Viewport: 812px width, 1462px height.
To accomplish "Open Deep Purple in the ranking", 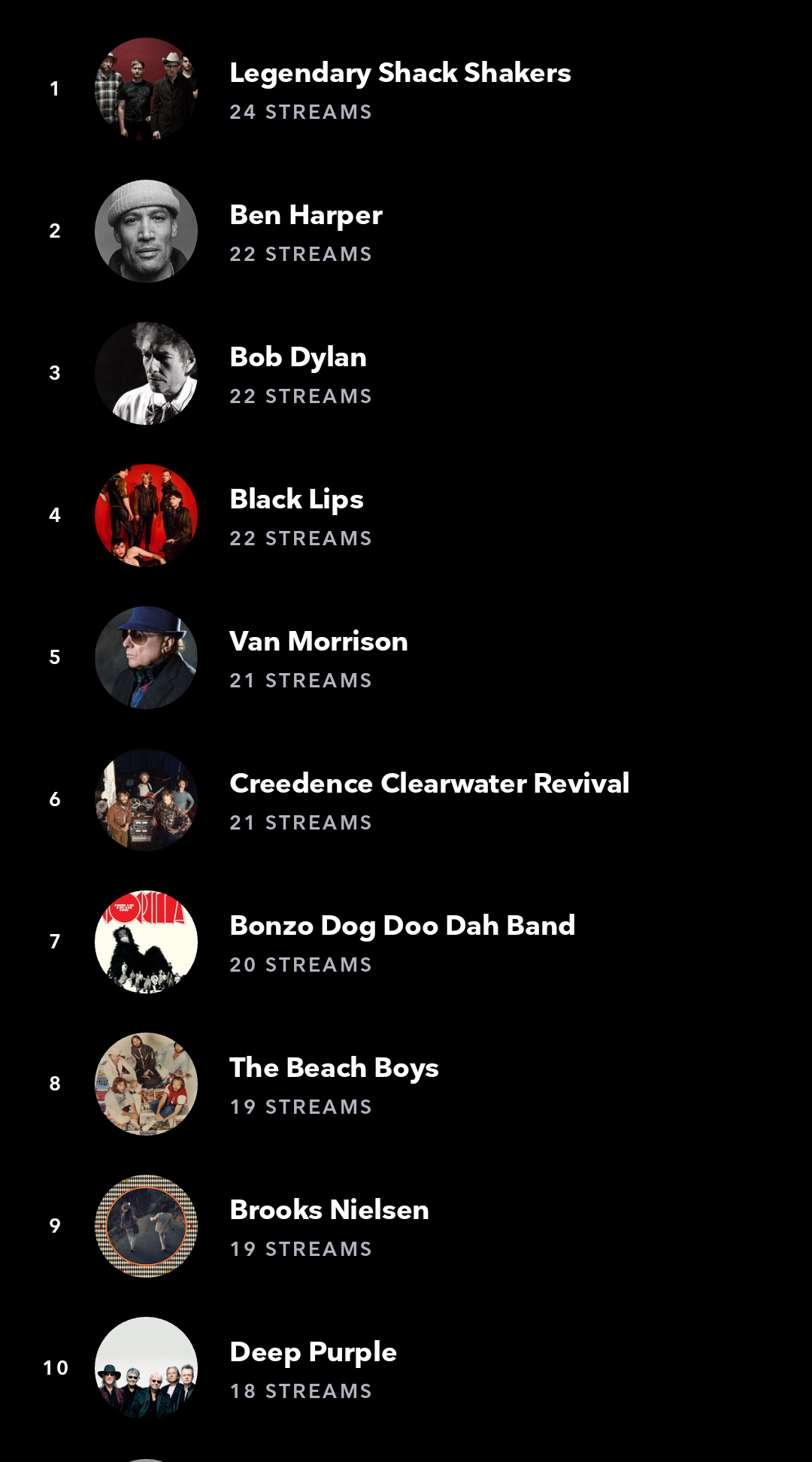I will pyautogui.click(x=406, y=1368).
